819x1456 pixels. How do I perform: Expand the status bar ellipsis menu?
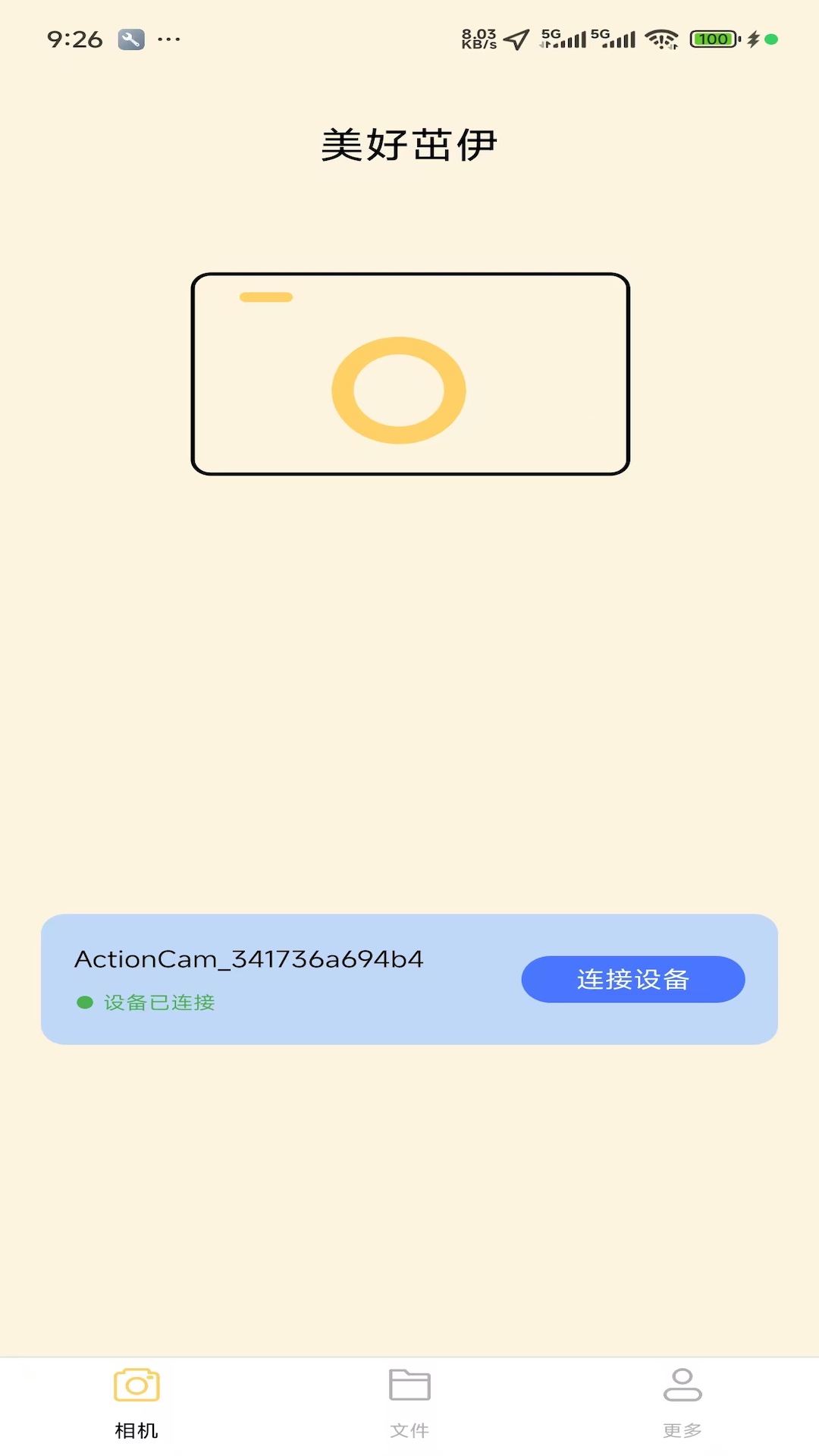tap(168, 39)
